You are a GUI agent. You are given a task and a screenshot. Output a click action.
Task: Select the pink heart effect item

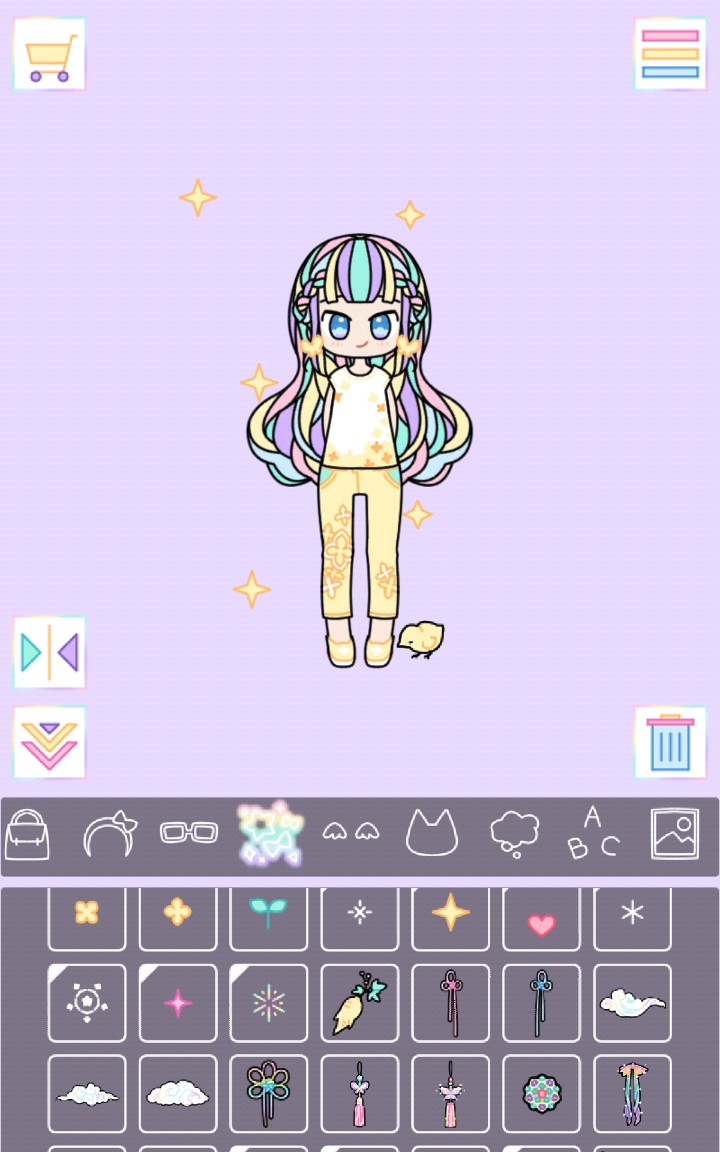[541, 920]
